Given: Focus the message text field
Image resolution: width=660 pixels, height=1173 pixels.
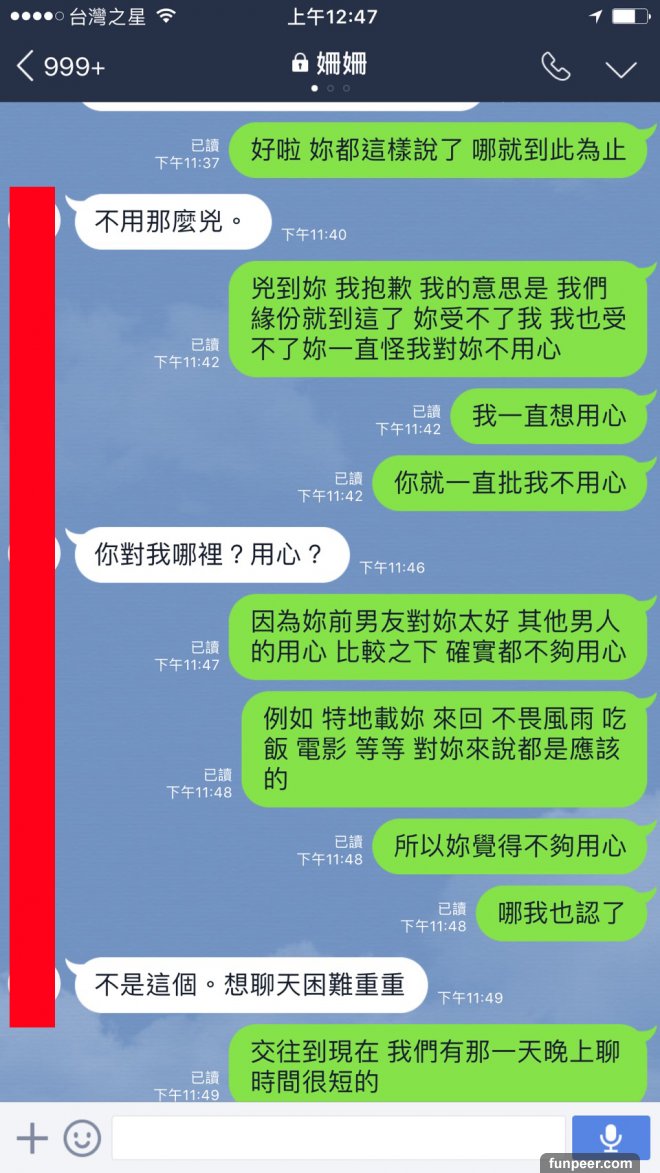Looking at the screenshot, I should (338, 1138).
